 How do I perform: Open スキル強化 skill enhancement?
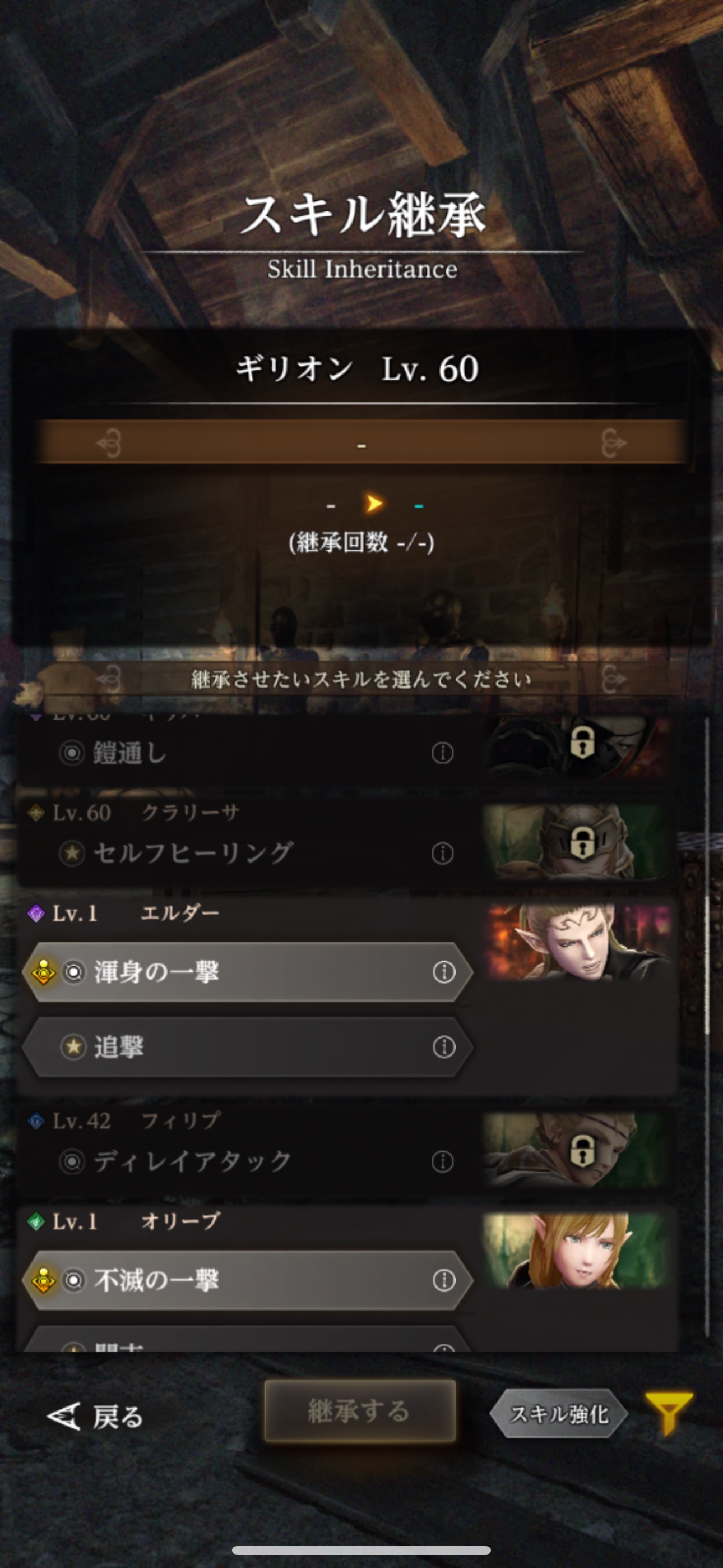point(558,1414)
